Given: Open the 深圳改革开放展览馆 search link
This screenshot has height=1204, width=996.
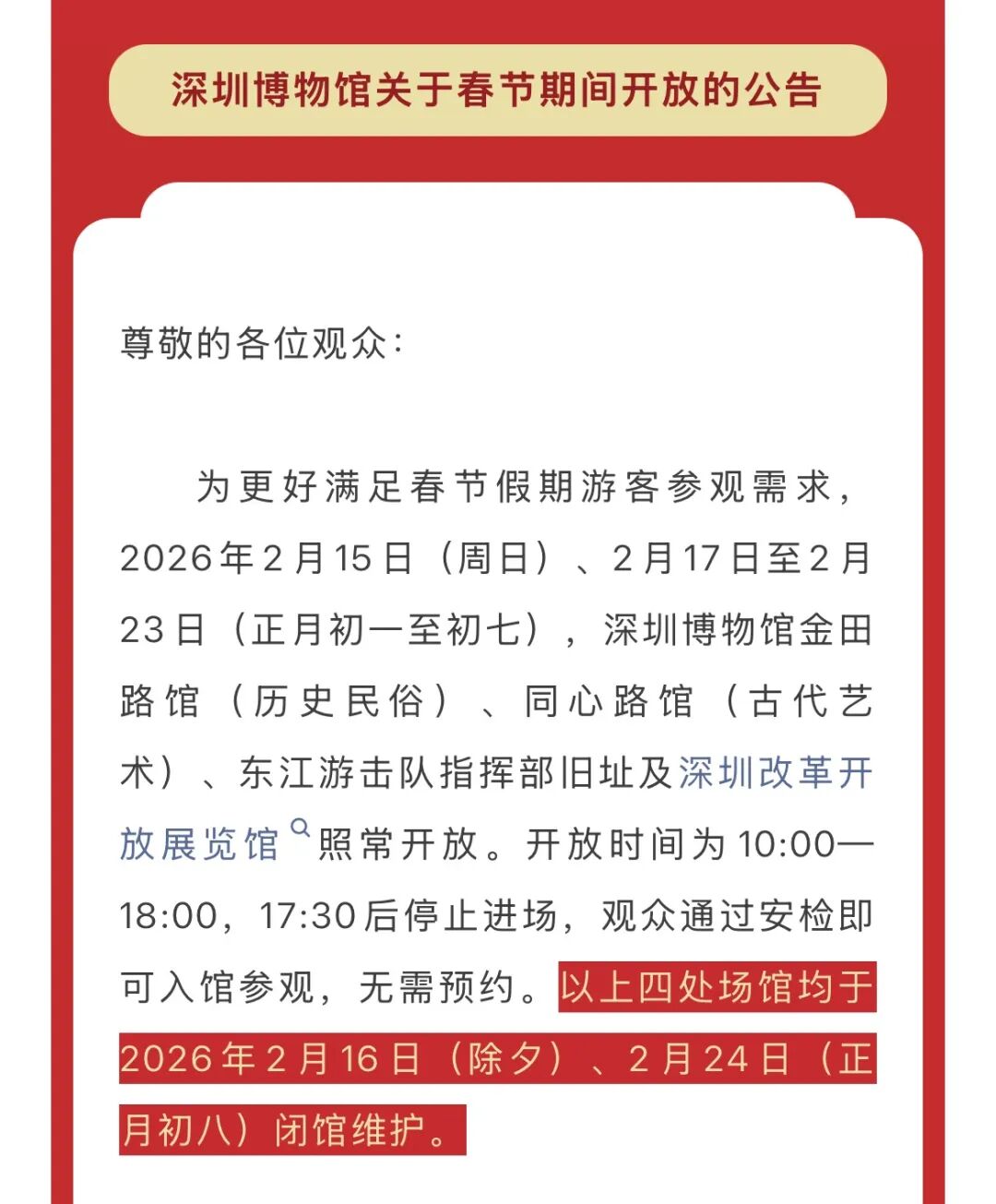Looking at the screenshot, I should tap(775, 773).
